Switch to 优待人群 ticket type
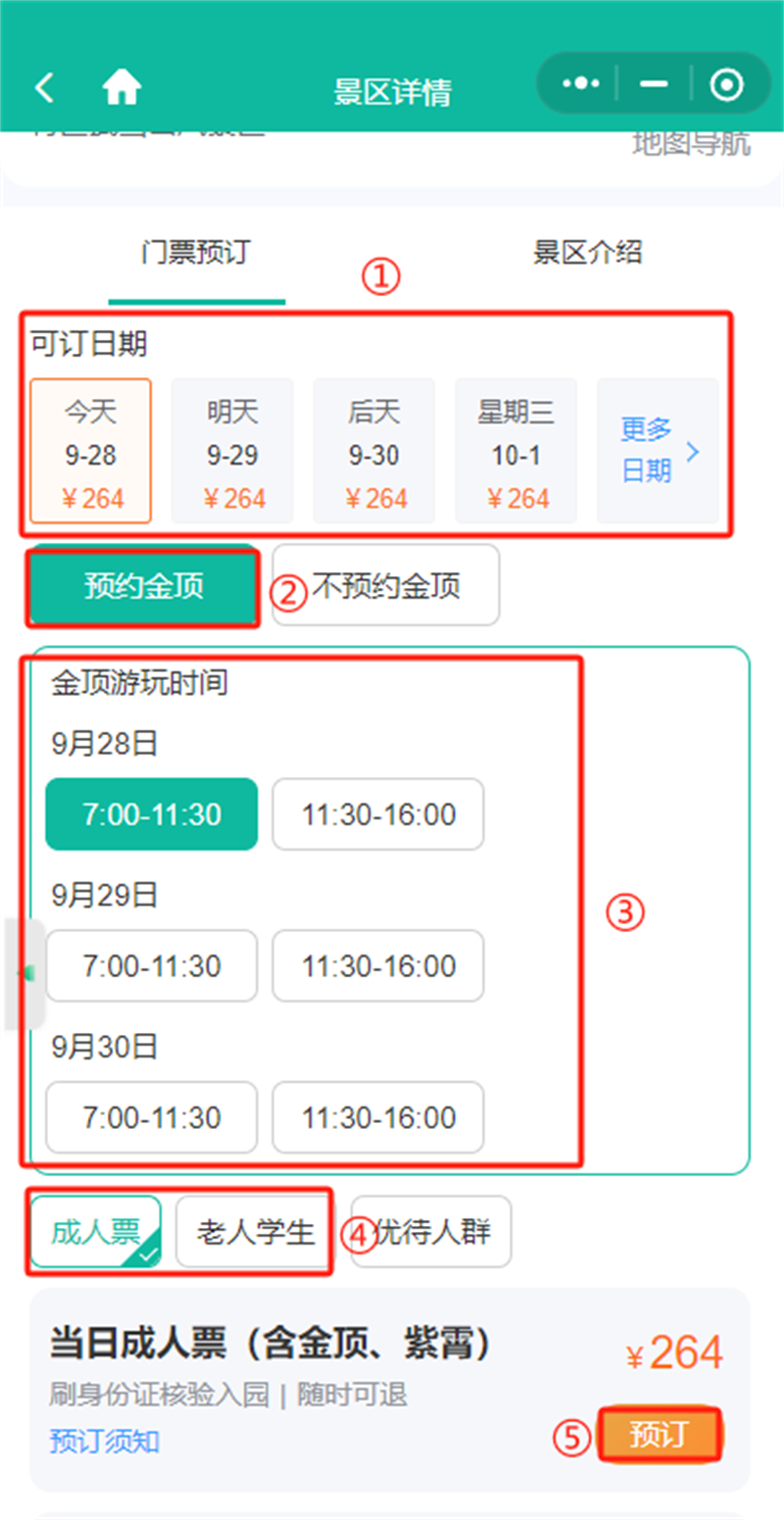784x1520 pixels. click(x=432, y=1232)
